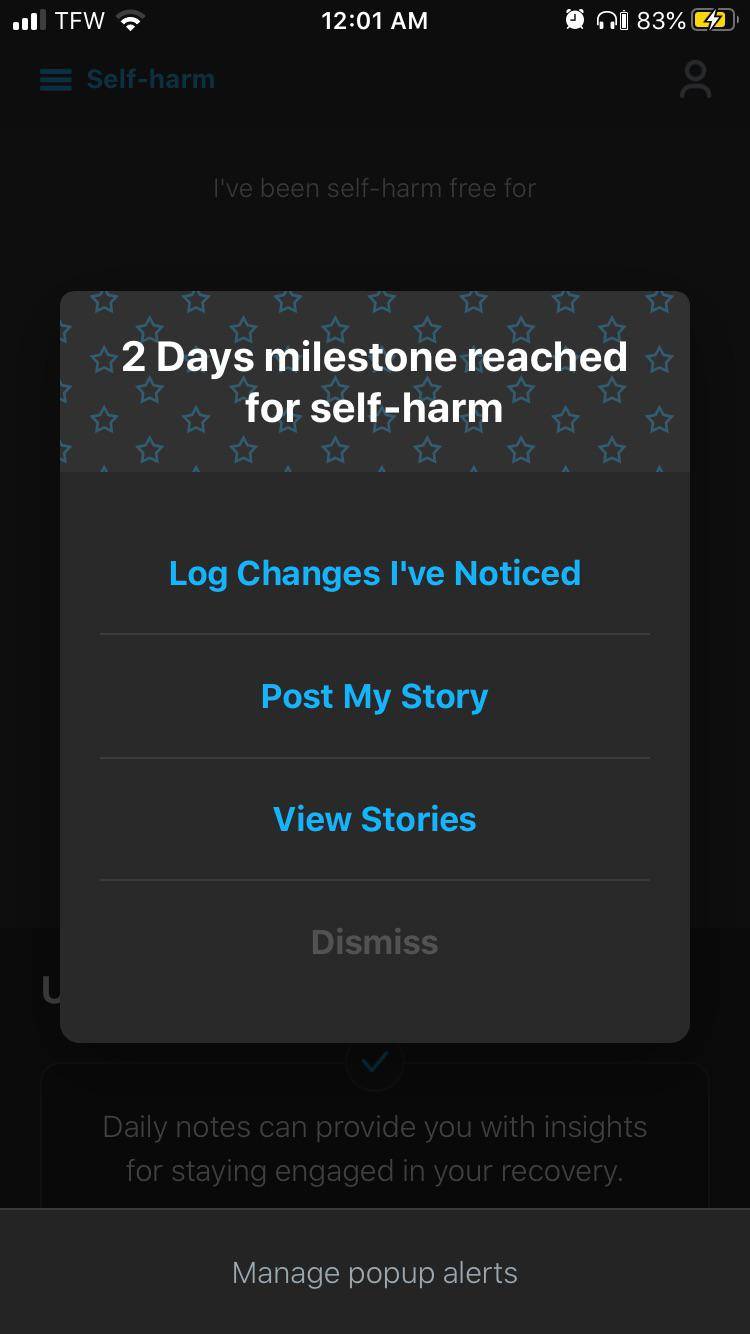Image resolution: width=750 pixels, height=1334 pixels.
Task: Select "Log Changes I've Noticed"
Action: pos(374,572)
